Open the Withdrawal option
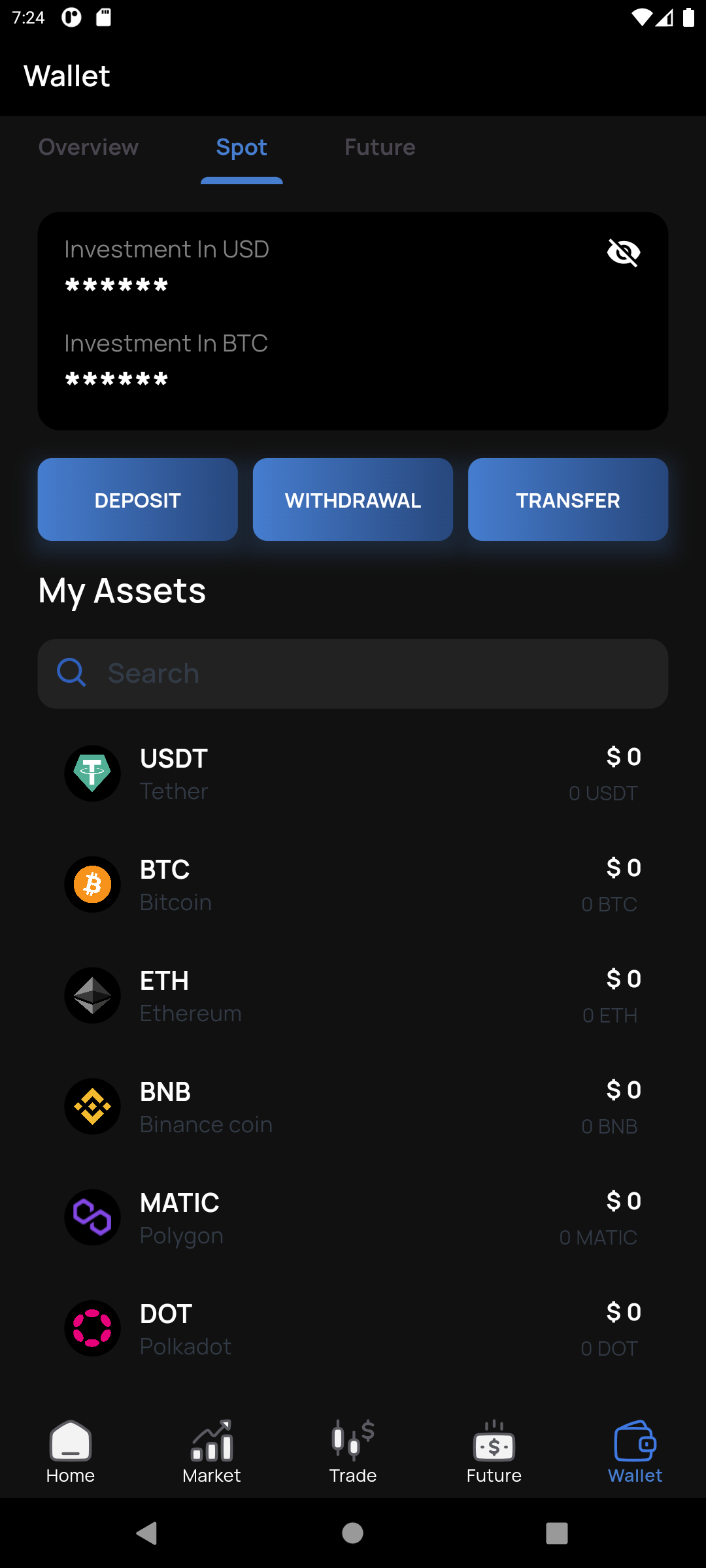This screenshot has width=706, height=1568. coord(353,500)
